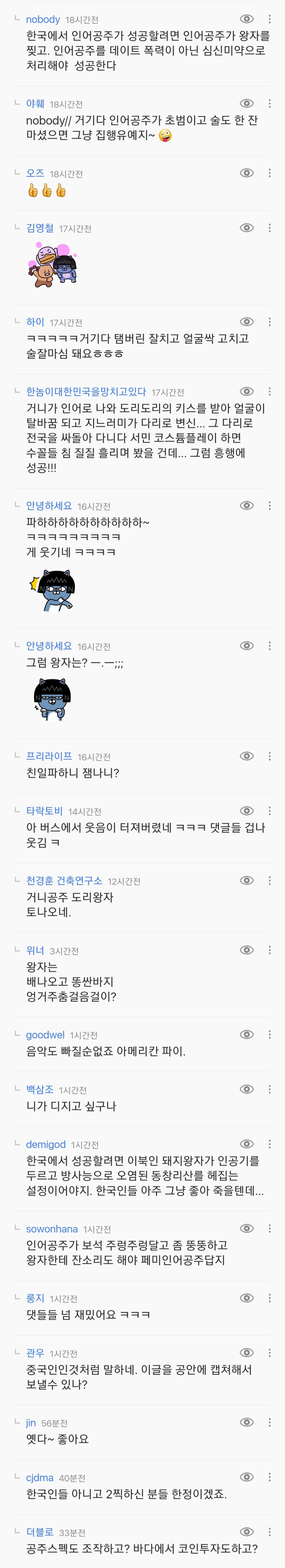This screenshot has width=285, height=1568.
Task: Open nobody's profile from the comment
Action: [x=43, y=20]
